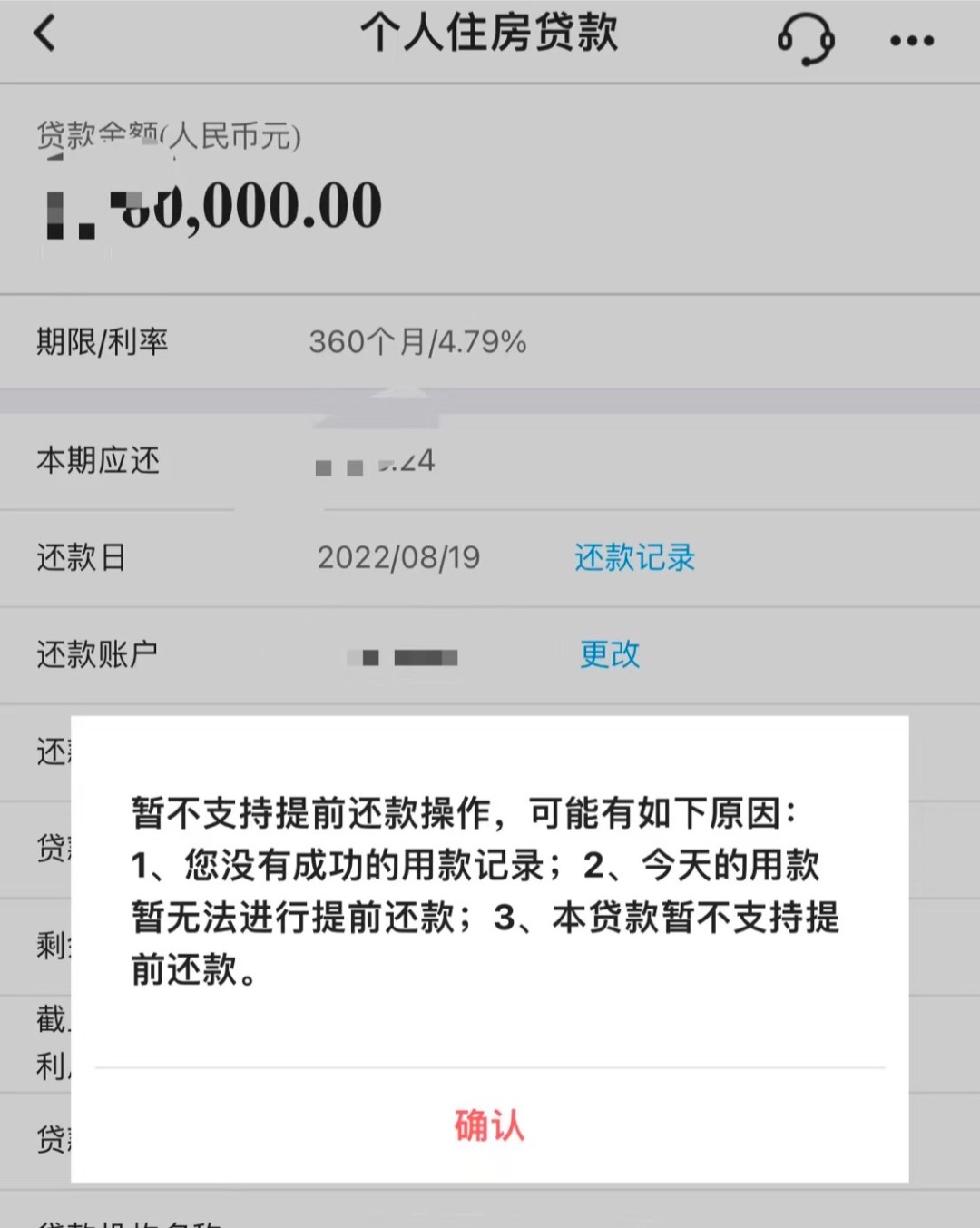The height and width of the screenshot is (1228, 980).
Task: Tap the masked loan amount 0,000.00
Action: pos(209,207)
